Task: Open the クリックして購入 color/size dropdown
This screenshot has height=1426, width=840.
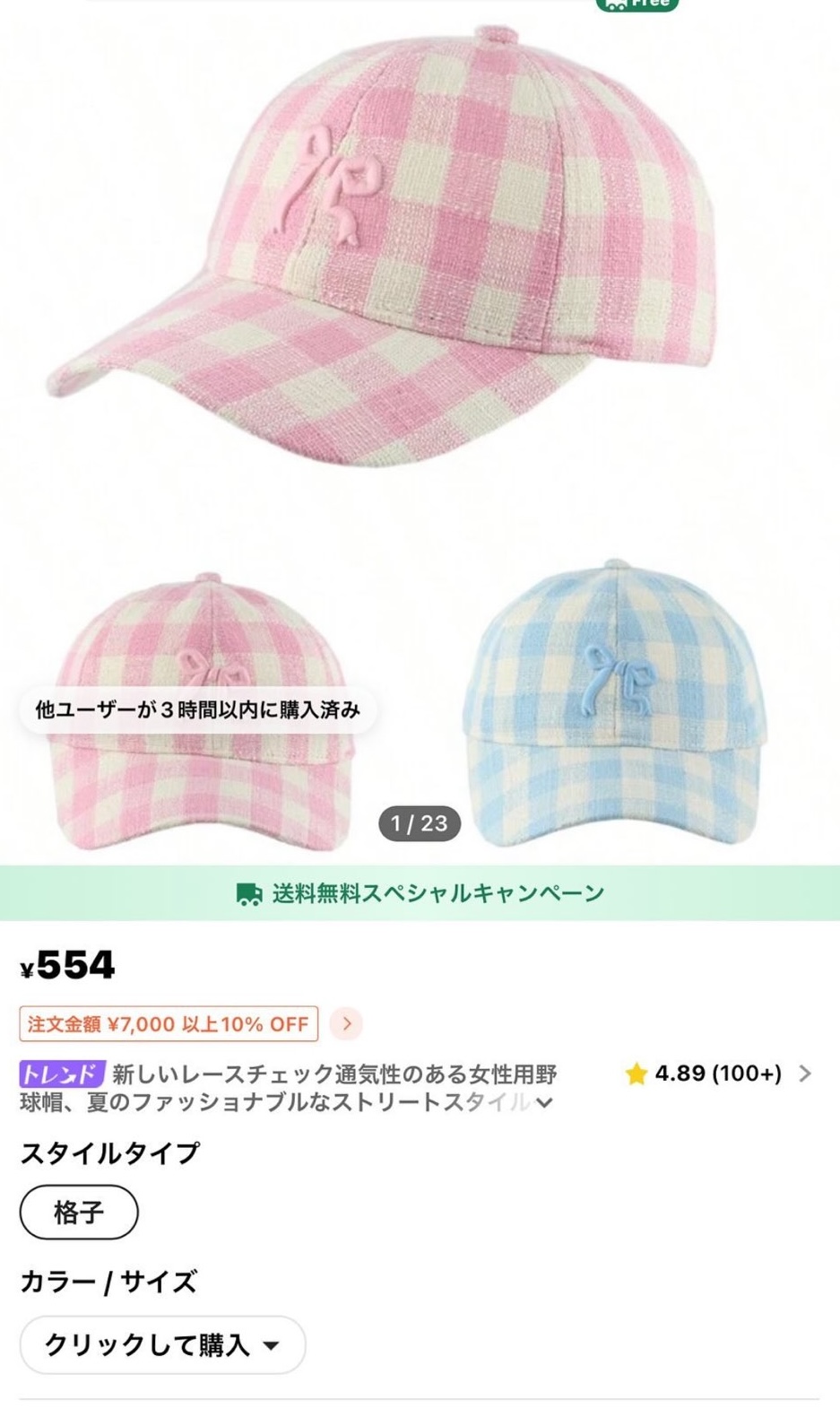Action: [x=162, y=1344]
